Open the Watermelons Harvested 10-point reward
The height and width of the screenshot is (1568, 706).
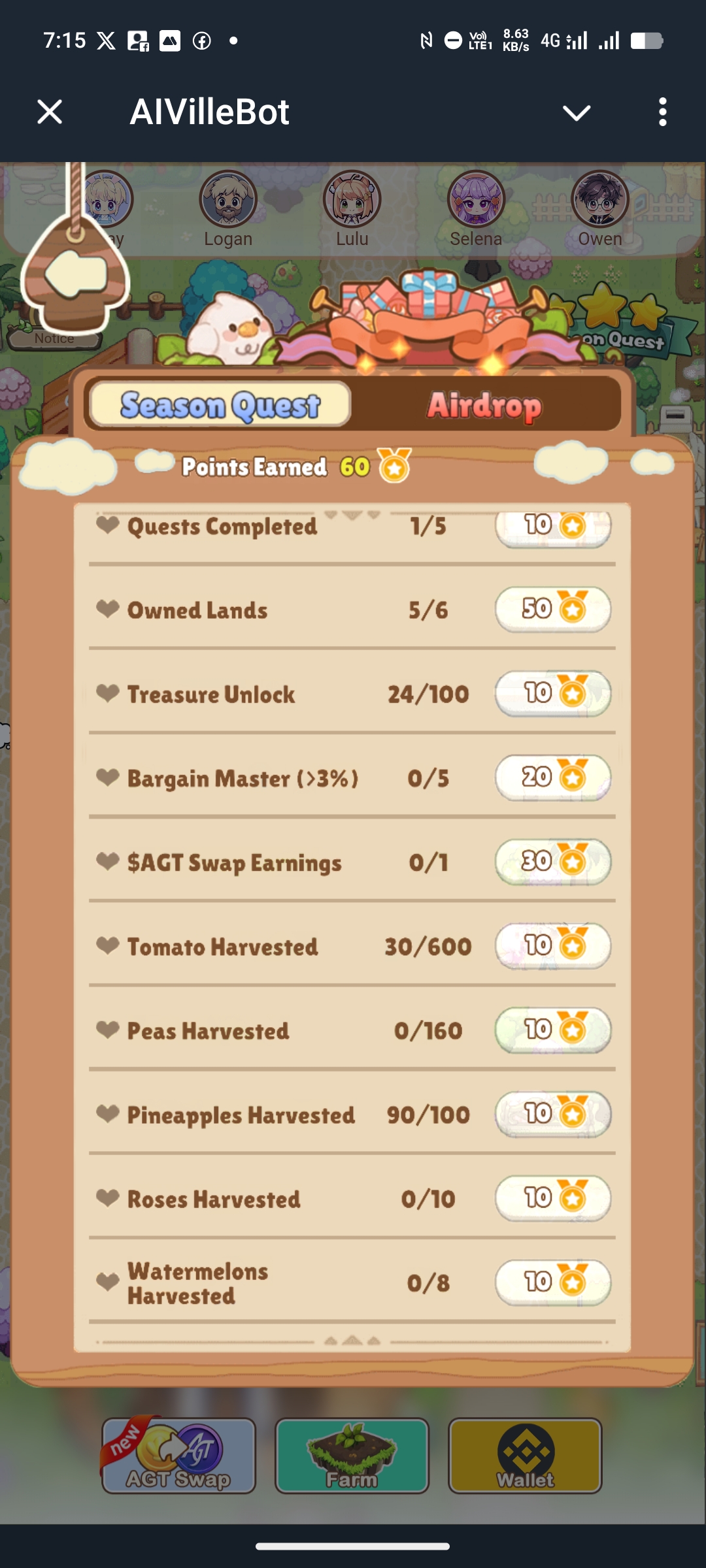[552, 1283]
